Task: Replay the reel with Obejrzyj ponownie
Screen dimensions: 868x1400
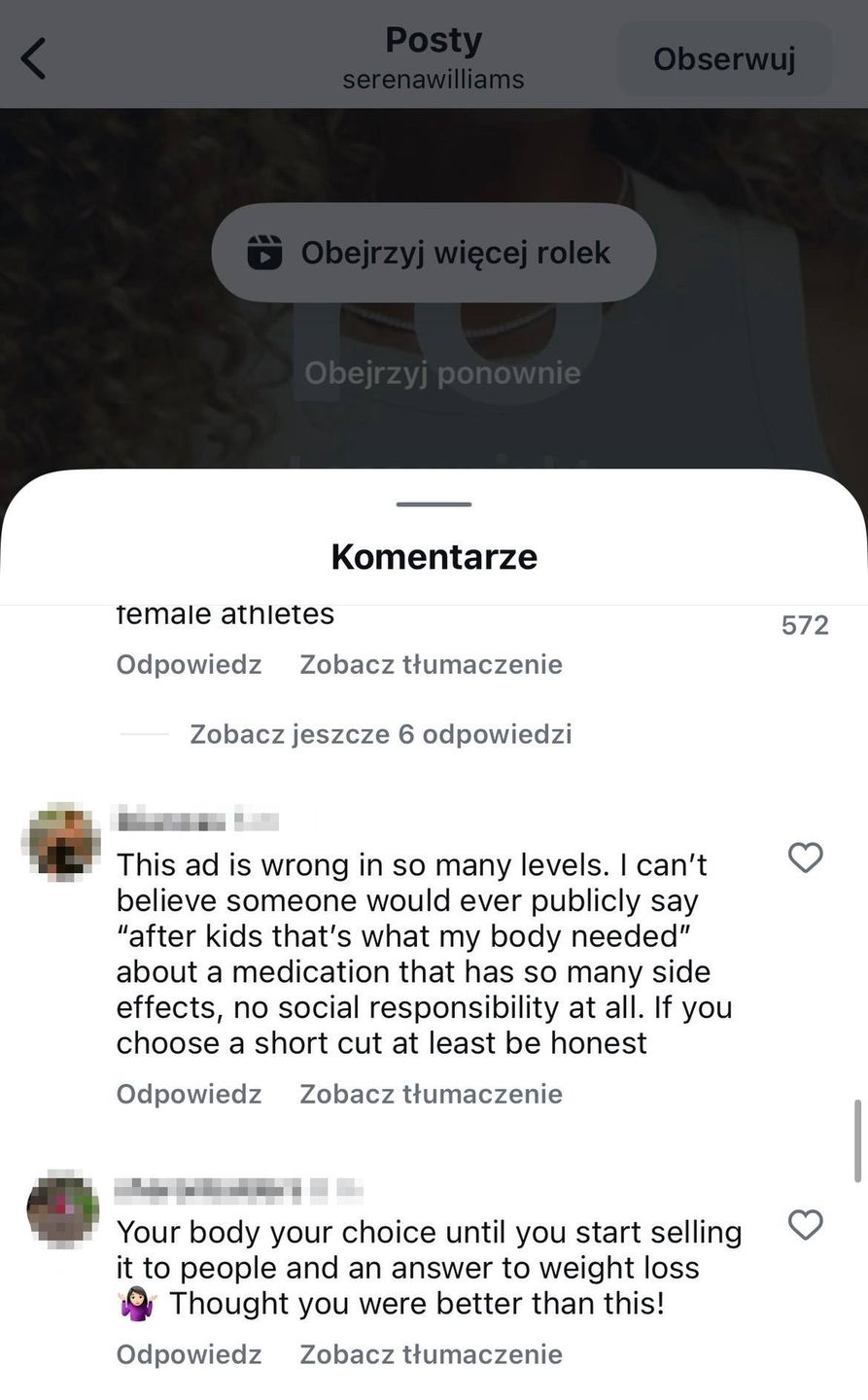Action: [442, 372]
